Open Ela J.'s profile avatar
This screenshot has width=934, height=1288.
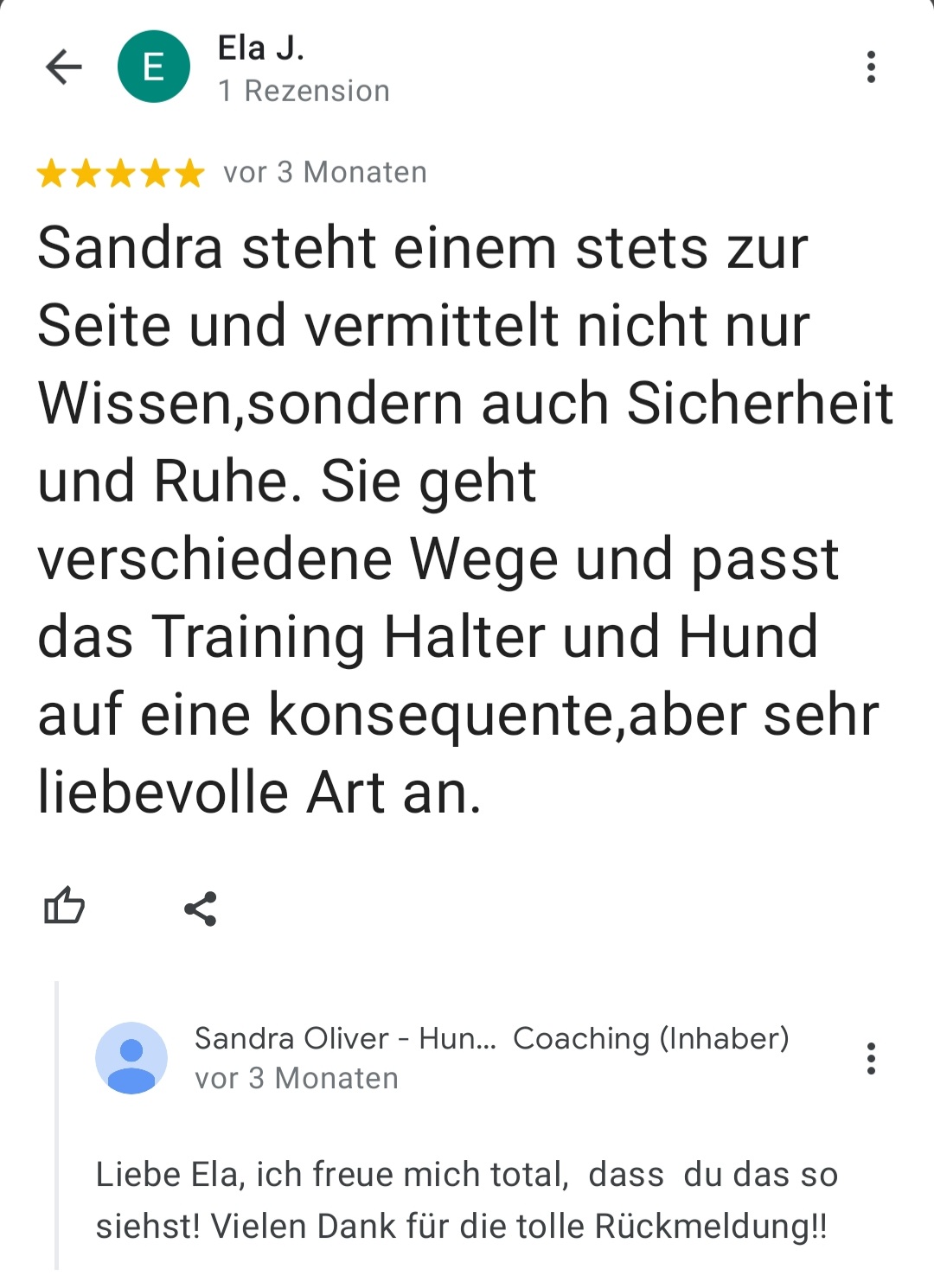coord(154,67)
